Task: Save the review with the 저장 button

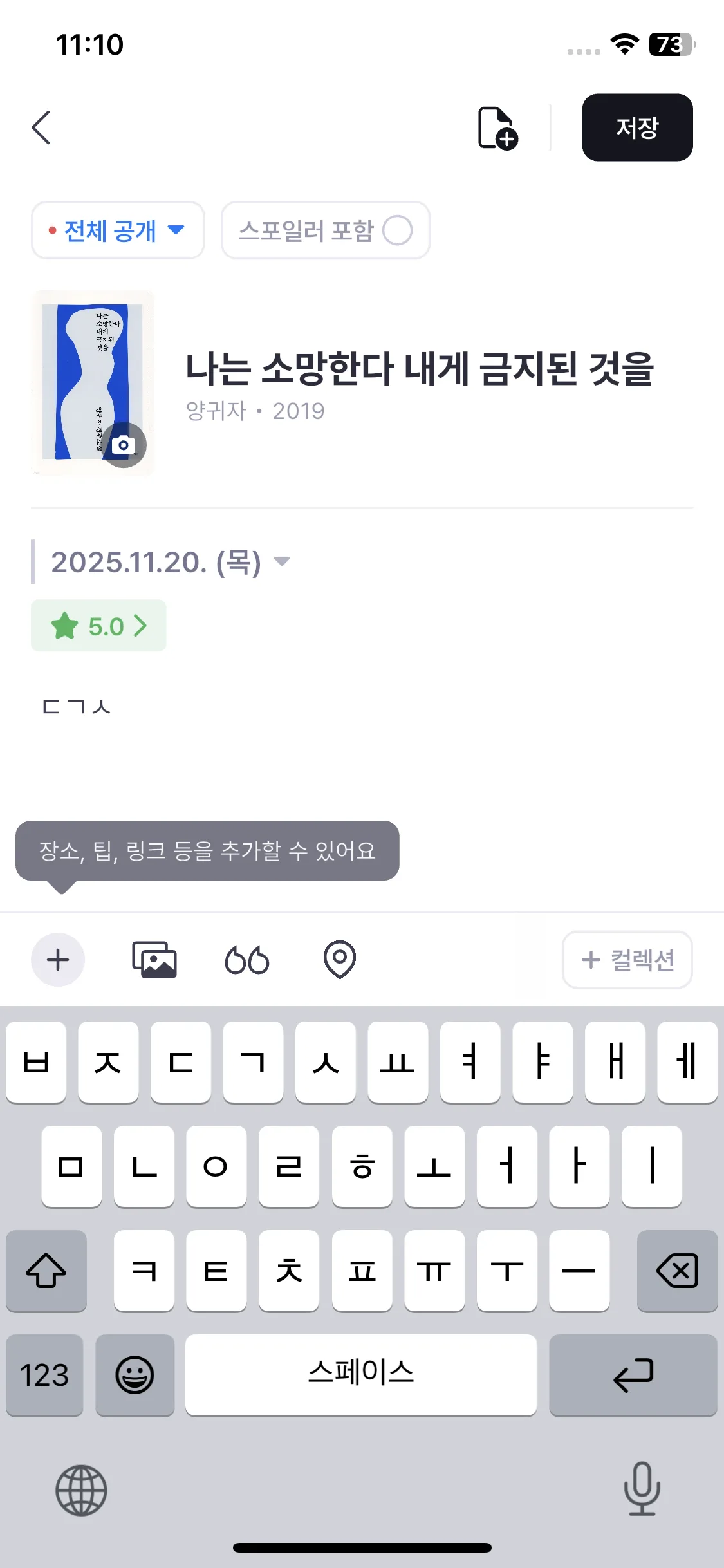Action: tap(636, 127)
